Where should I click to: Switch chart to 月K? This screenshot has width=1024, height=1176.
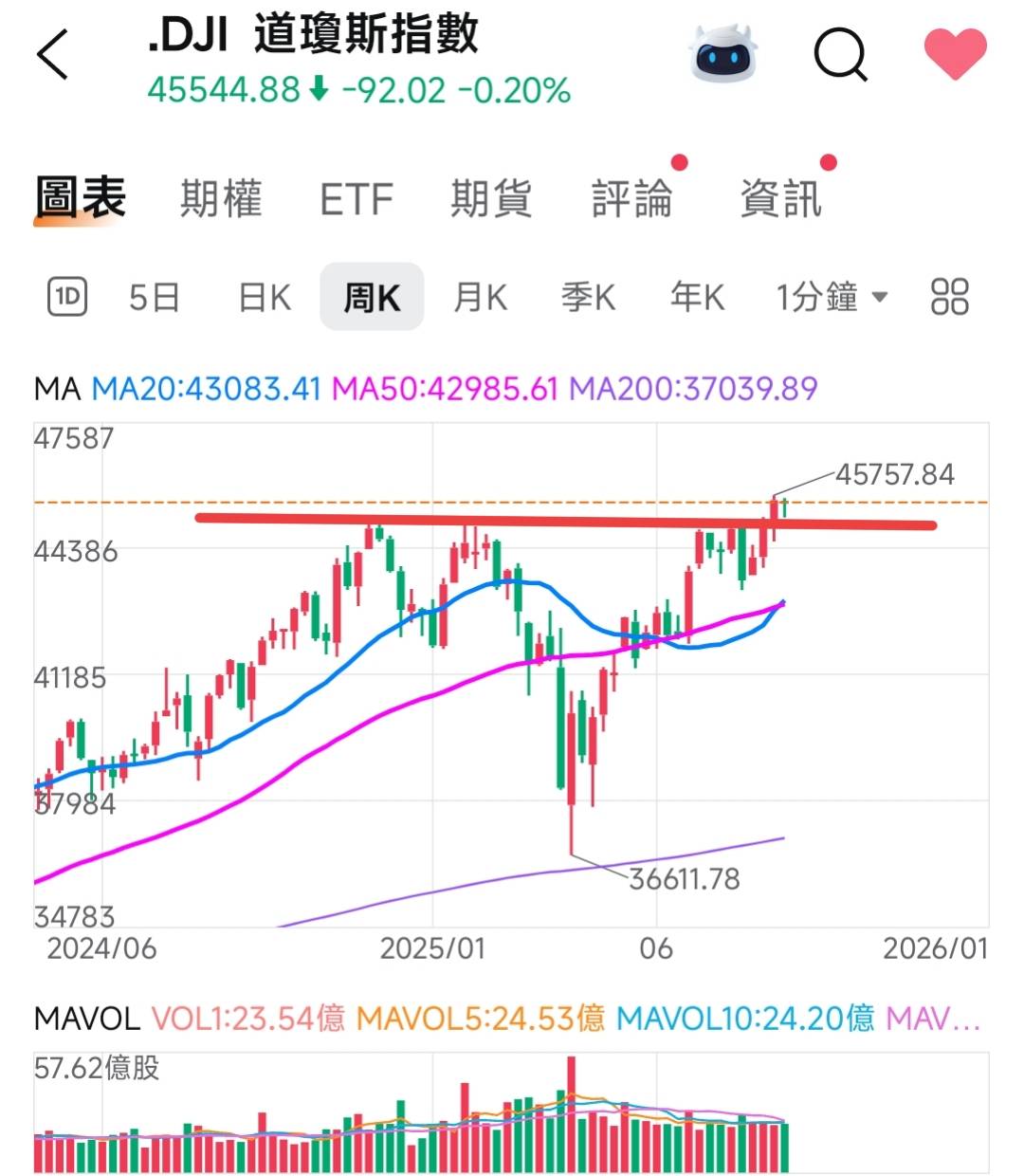point(480,298)
